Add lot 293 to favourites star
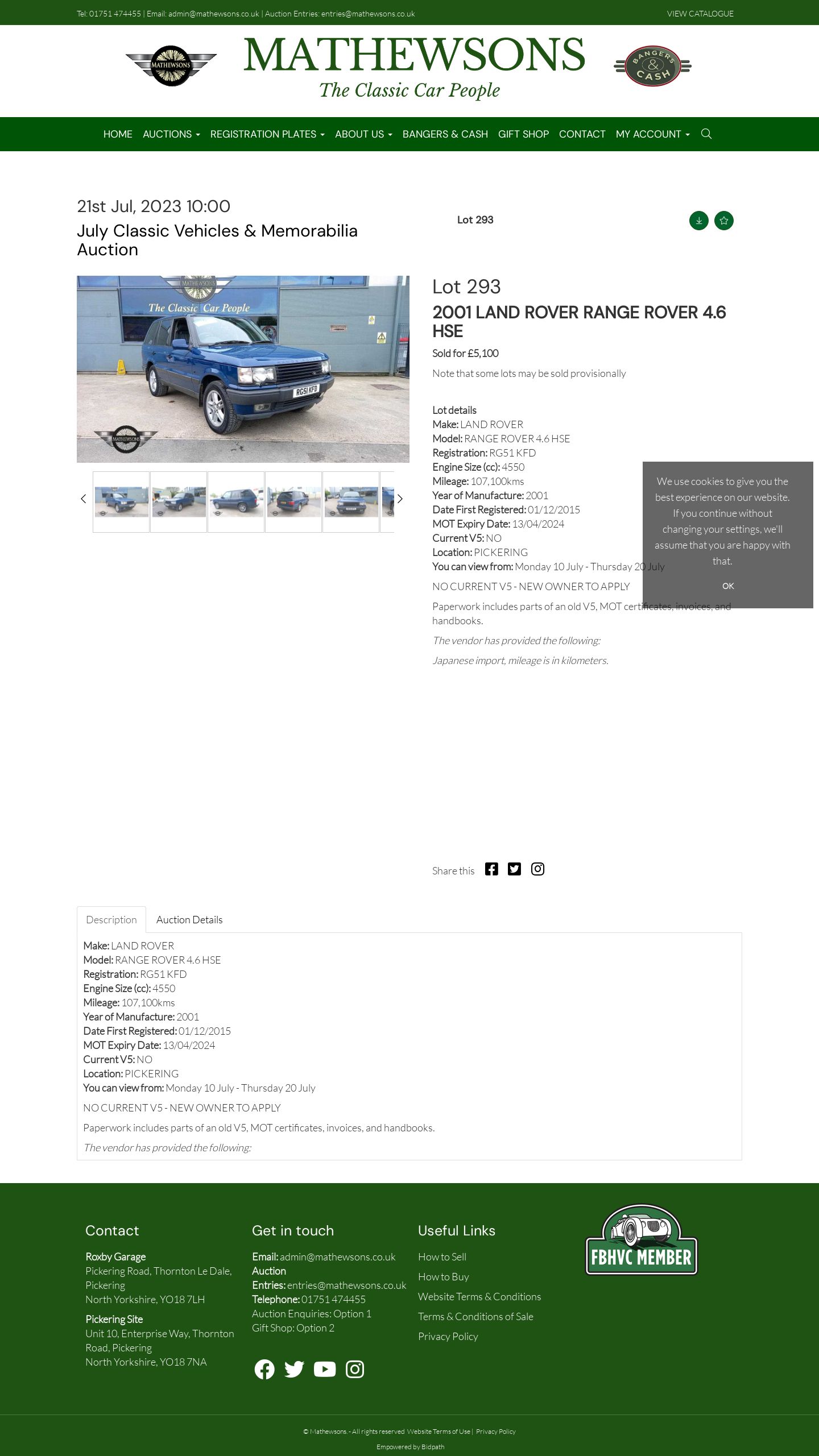819x1456 pixels. (724, 221)
